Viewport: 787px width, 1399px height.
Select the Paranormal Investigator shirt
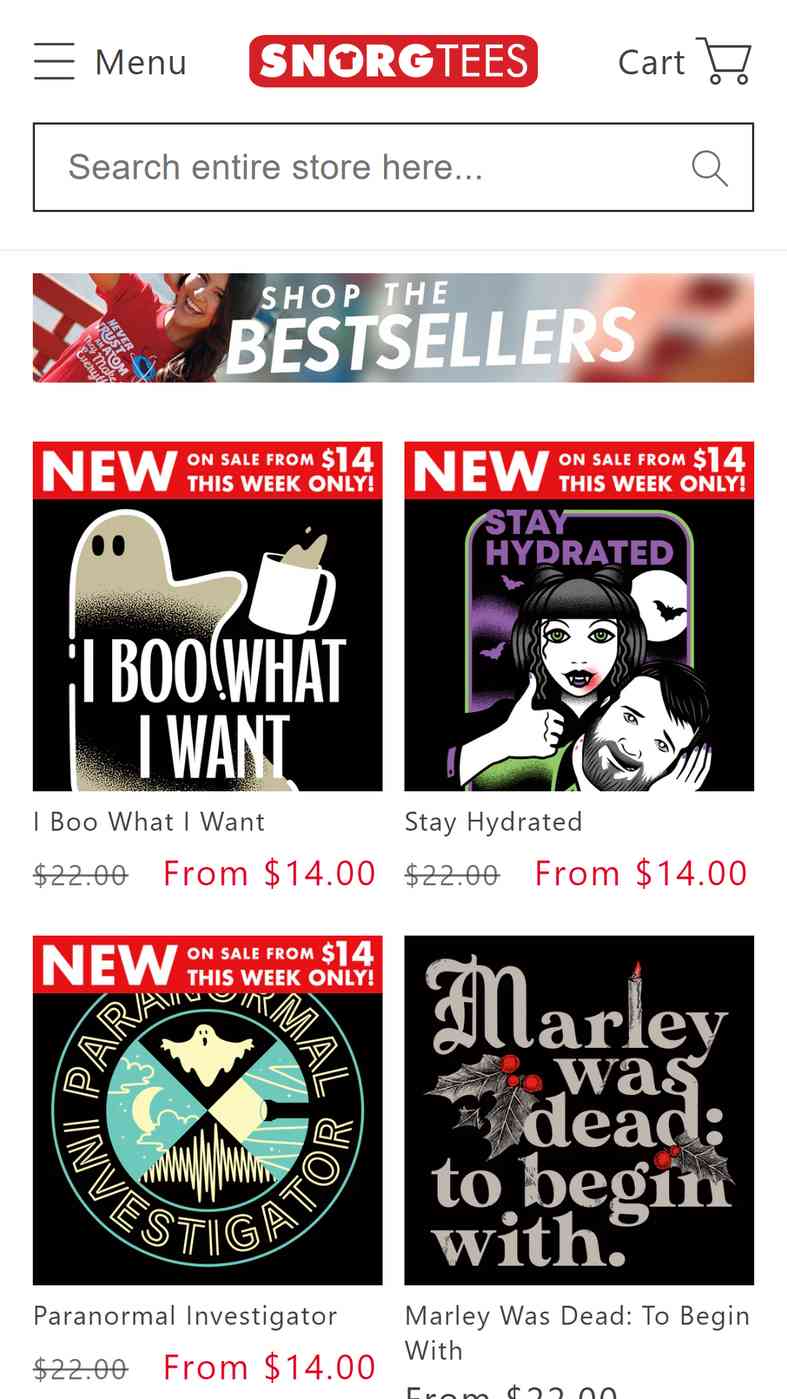click(x=207, y=1110)
